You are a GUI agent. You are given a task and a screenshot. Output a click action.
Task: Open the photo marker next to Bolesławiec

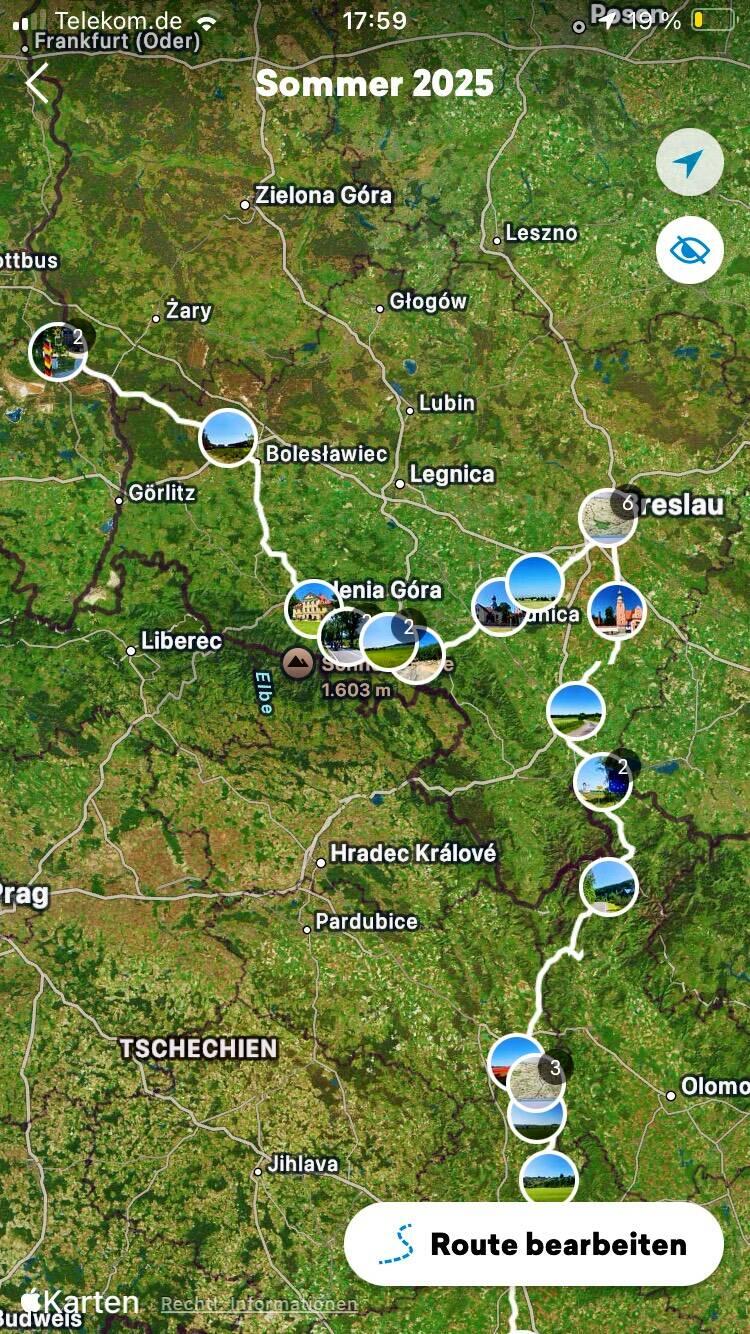click(x=228, y=438)
